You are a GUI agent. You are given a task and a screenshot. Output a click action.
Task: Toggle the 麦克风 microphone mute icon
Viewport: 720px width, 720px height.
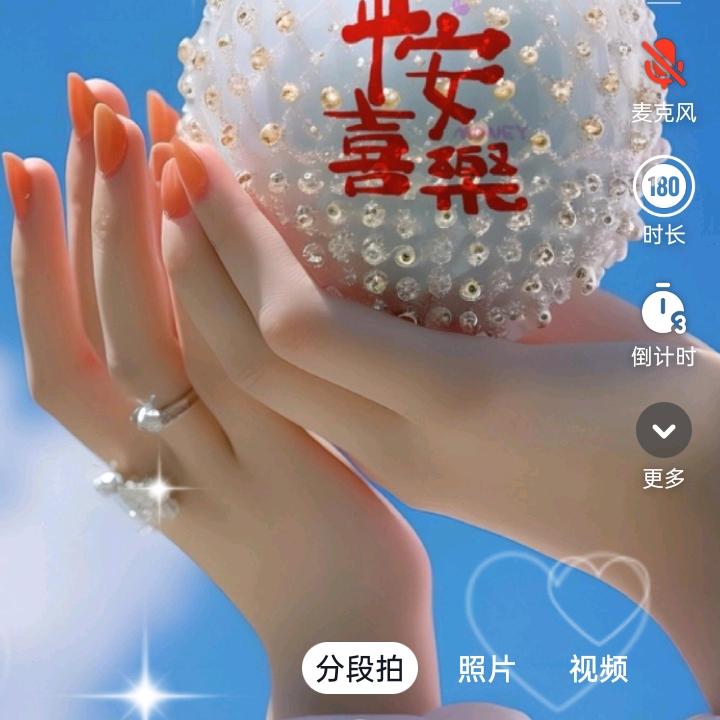point(662,66)
